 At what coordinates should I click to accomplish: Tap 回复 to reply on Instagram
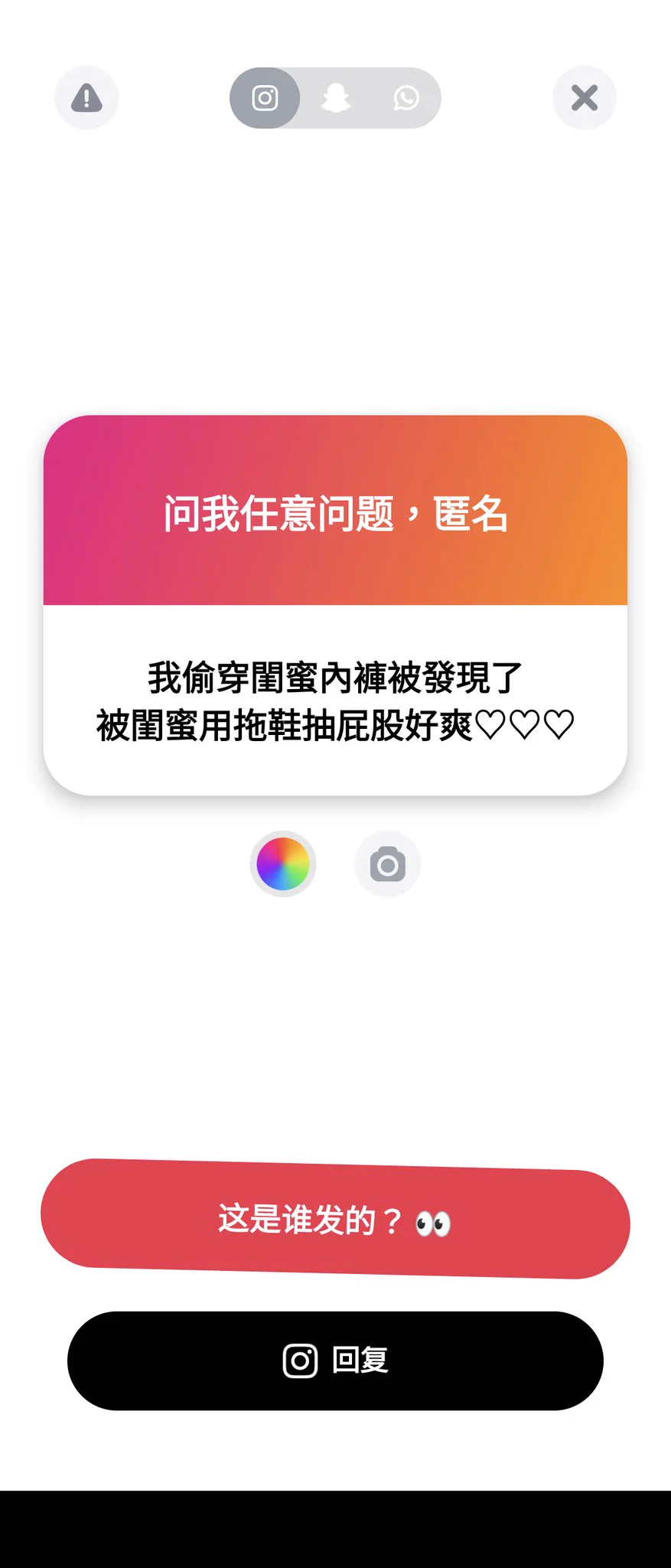click(x=335, y=1361)
